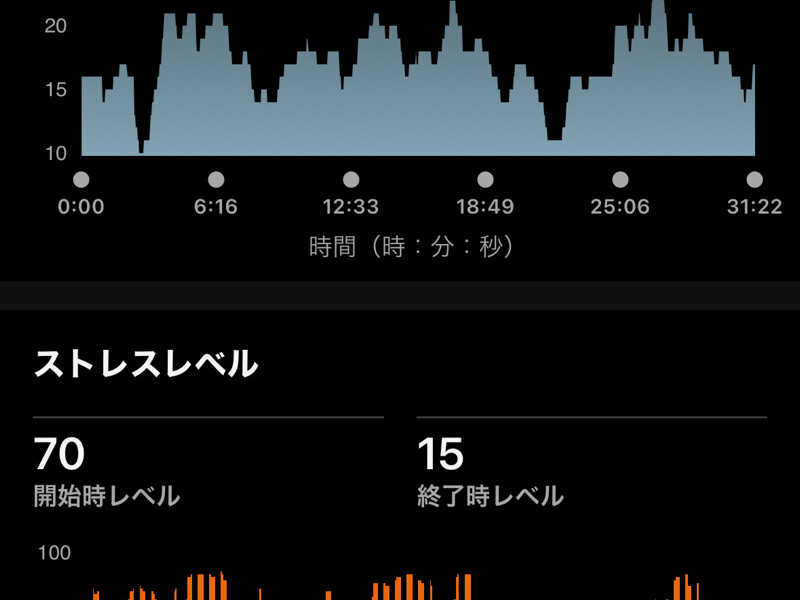Open the orange ストレスレベル chart
The width and height of the screenshot is (800, 600).
[400, 583]
